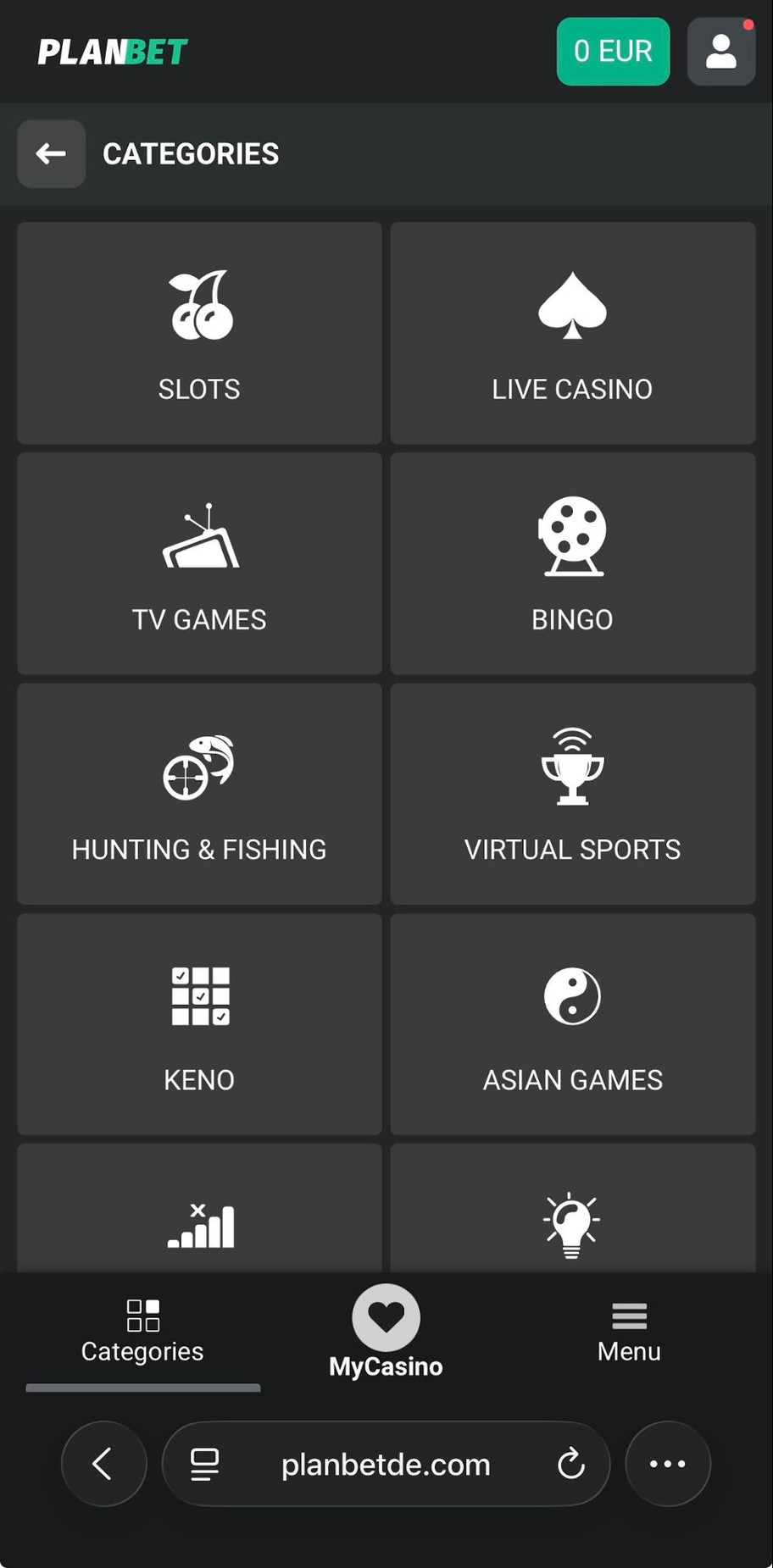The height and width of the screenshot is (1568, 773).
Task: Browse the Virtual Sports category
Action: pos(572,794)
